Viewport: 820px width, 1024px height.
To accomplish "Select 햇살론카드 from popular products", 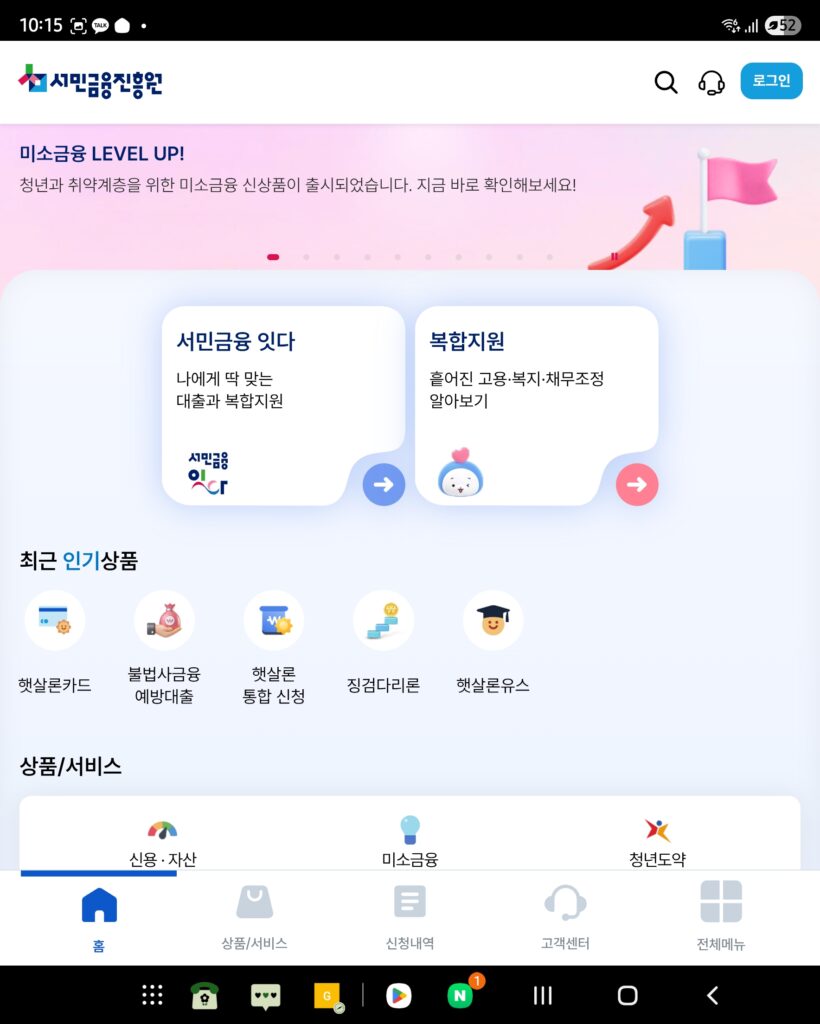I will [55, 642].
